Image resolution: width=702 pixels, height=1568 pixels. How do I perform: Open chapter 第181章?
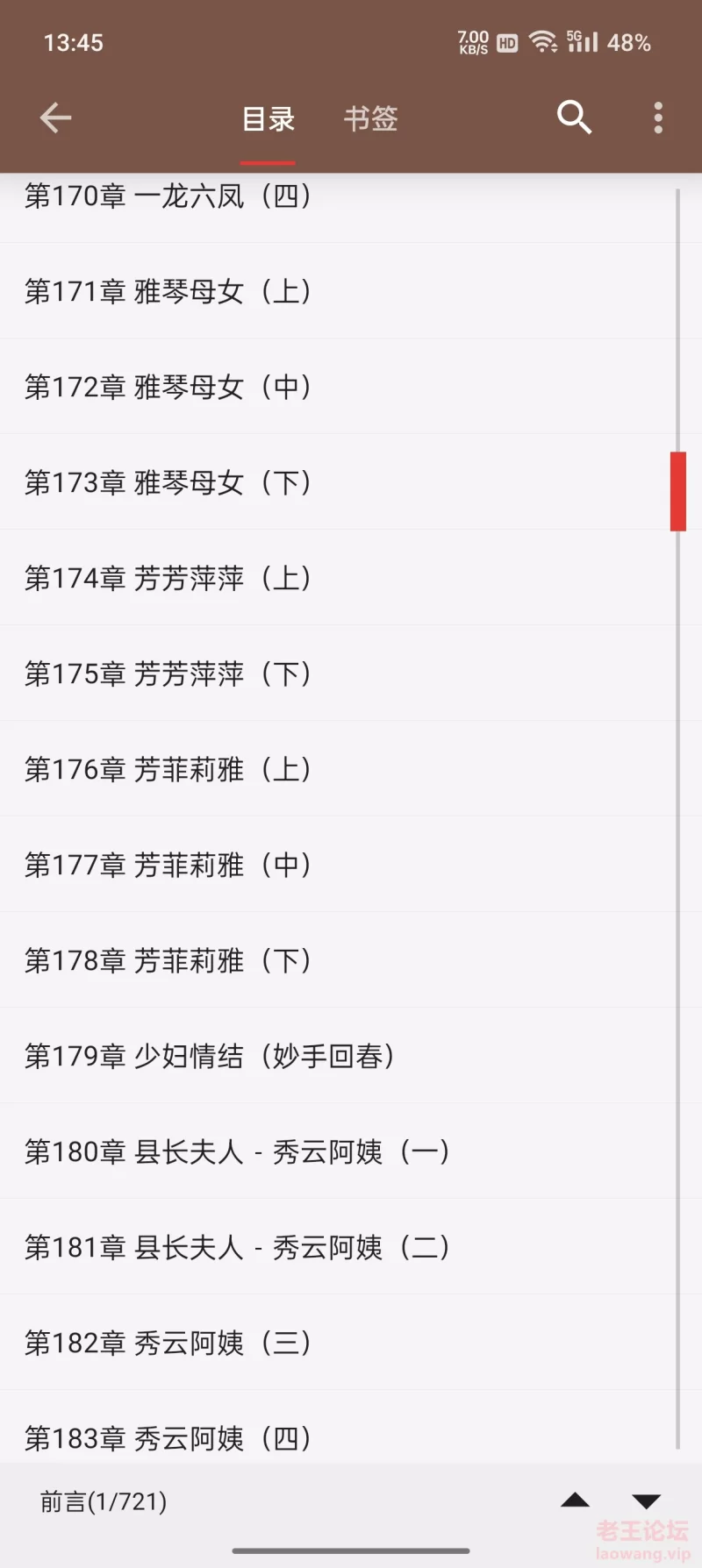(338, 1247)
